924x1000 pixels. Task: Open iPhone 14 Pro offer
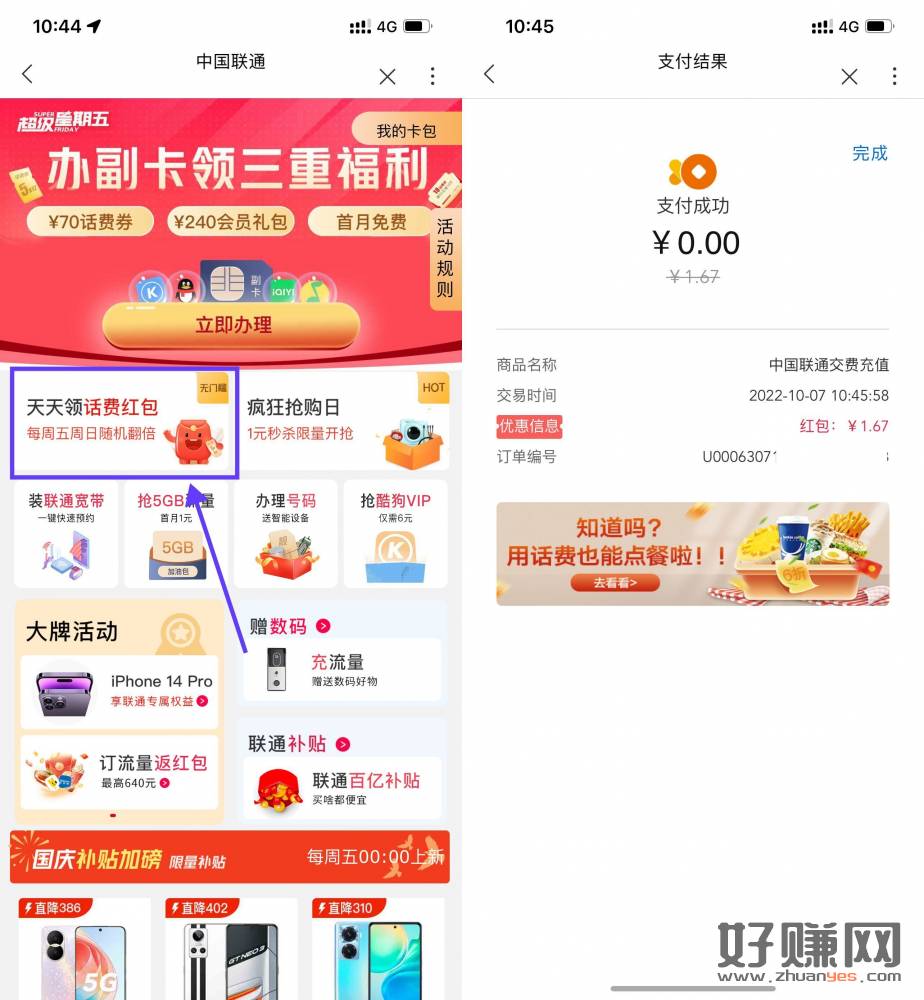click(120, 690)
